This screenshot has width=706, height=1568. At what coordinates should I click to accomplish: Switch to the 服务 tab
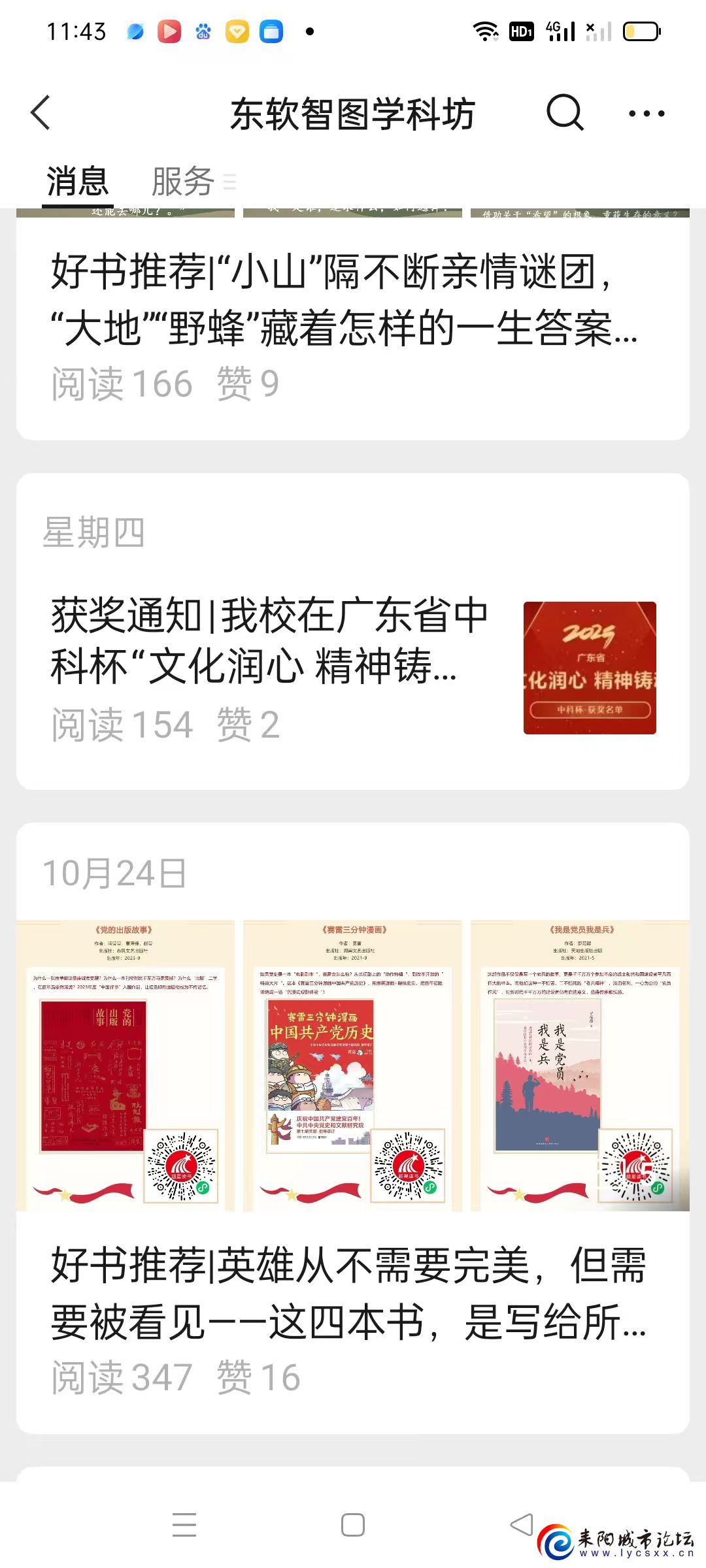[183, 181]
